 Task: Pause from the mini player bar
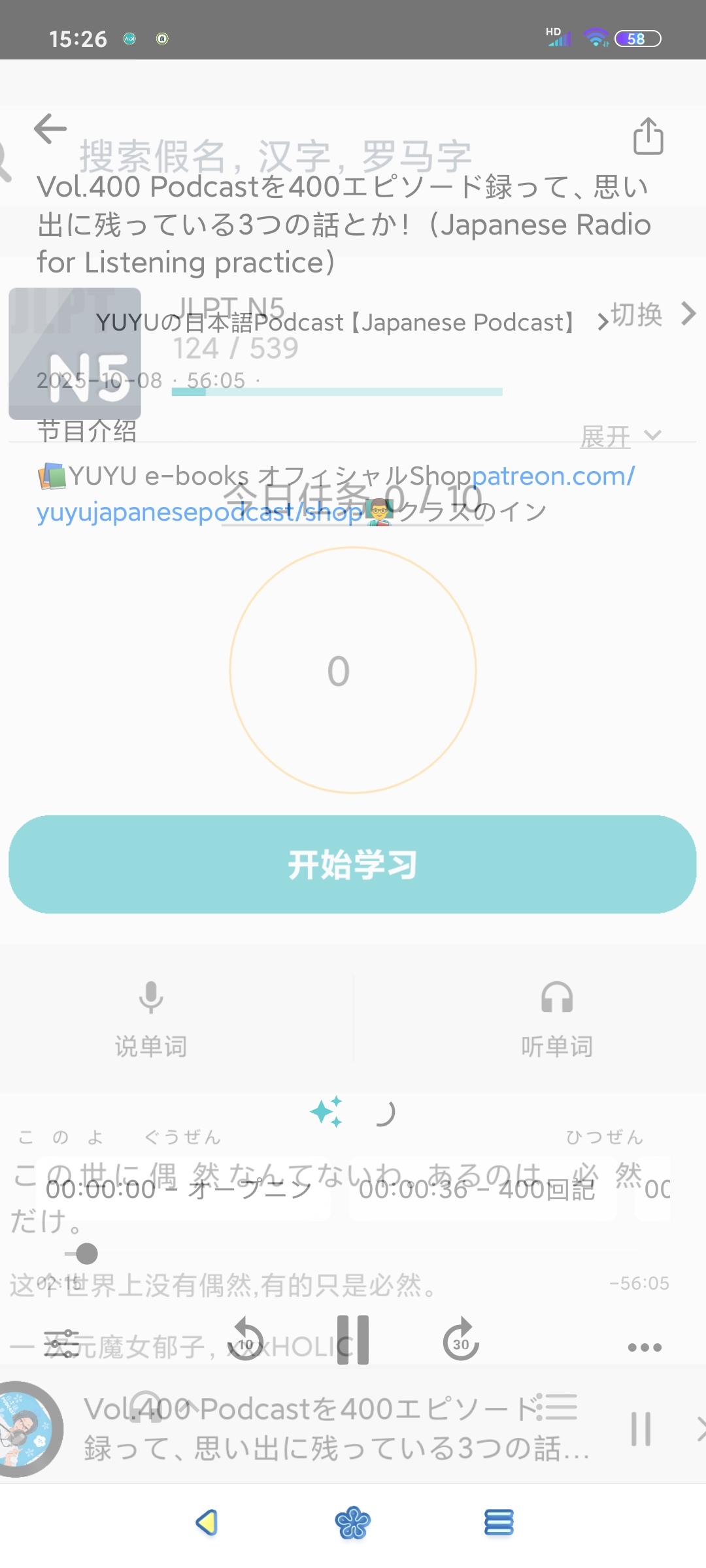tap(641, 1429)
